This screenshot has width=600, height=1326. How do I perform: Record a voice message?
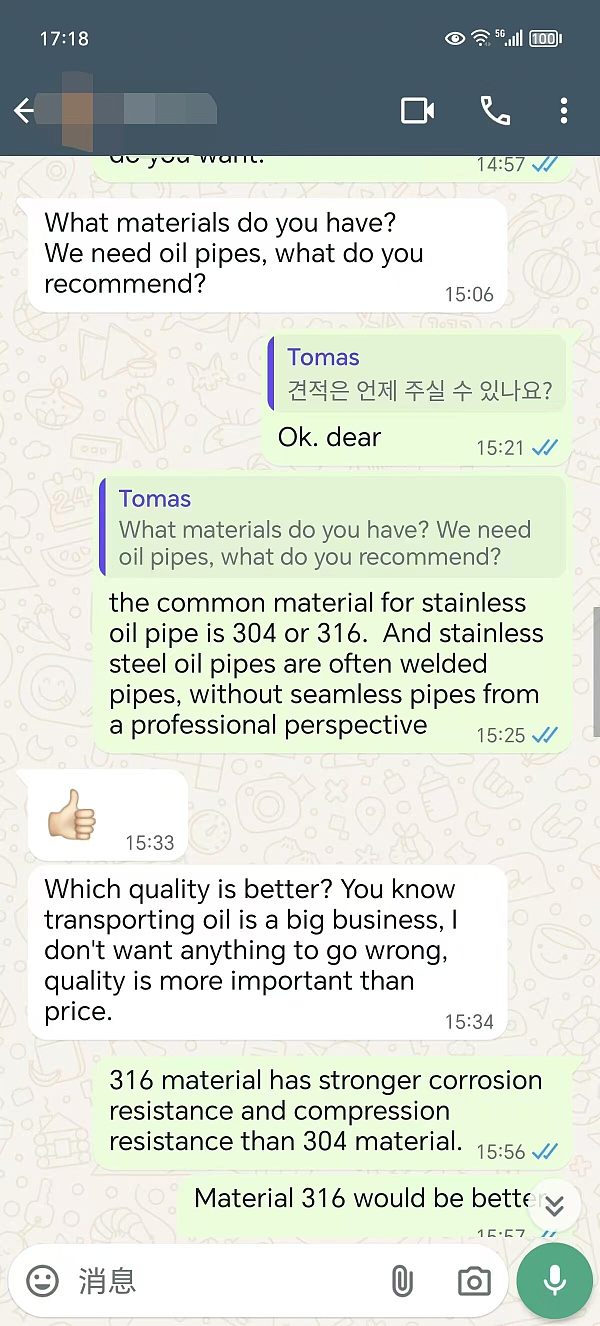coord(555,1281)
